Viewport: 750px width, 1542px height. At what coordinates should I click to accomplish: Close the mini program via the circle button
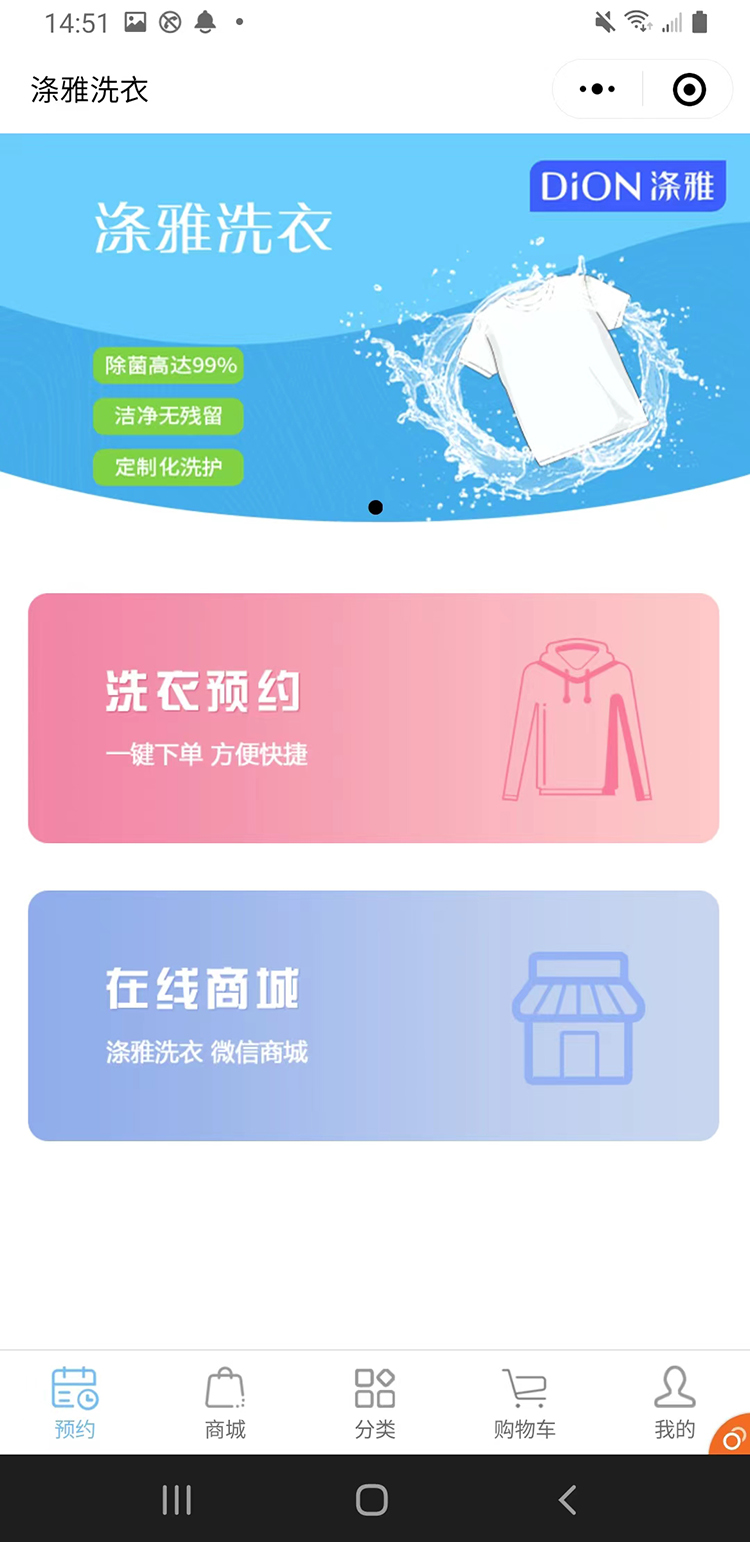tap(689, 90)
